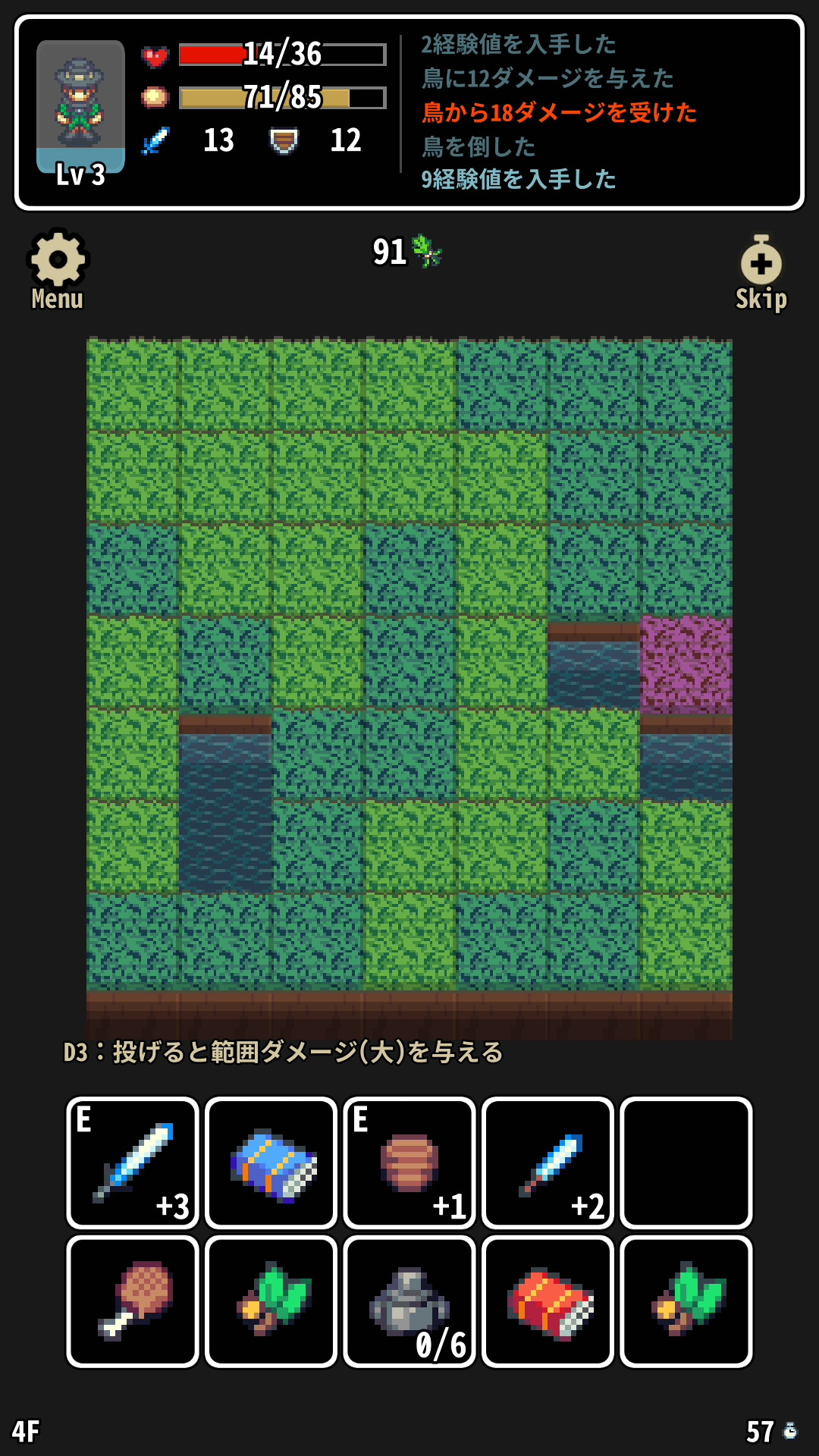Select the equipped +1 shield slot
This screenshot has height=1456, width=819.
click(x=409, y=1163)
